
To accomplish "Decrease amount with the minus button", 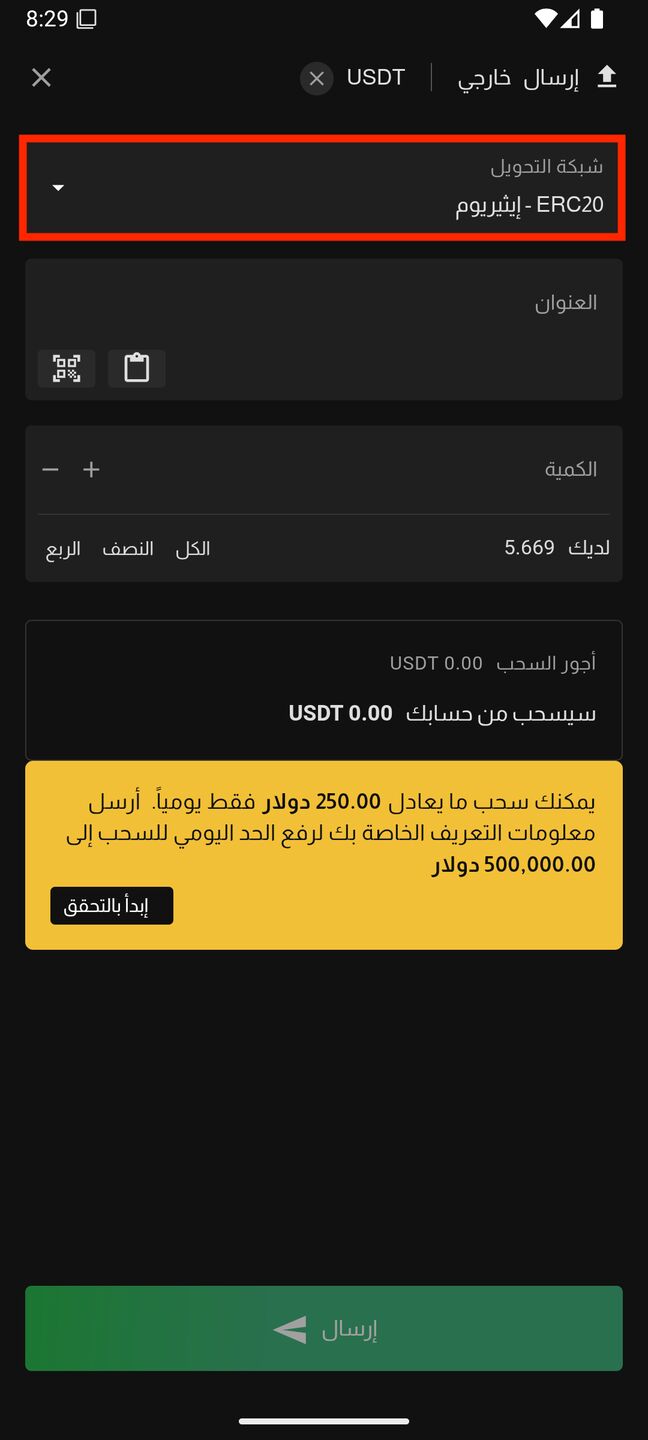I will pos(51,469).
